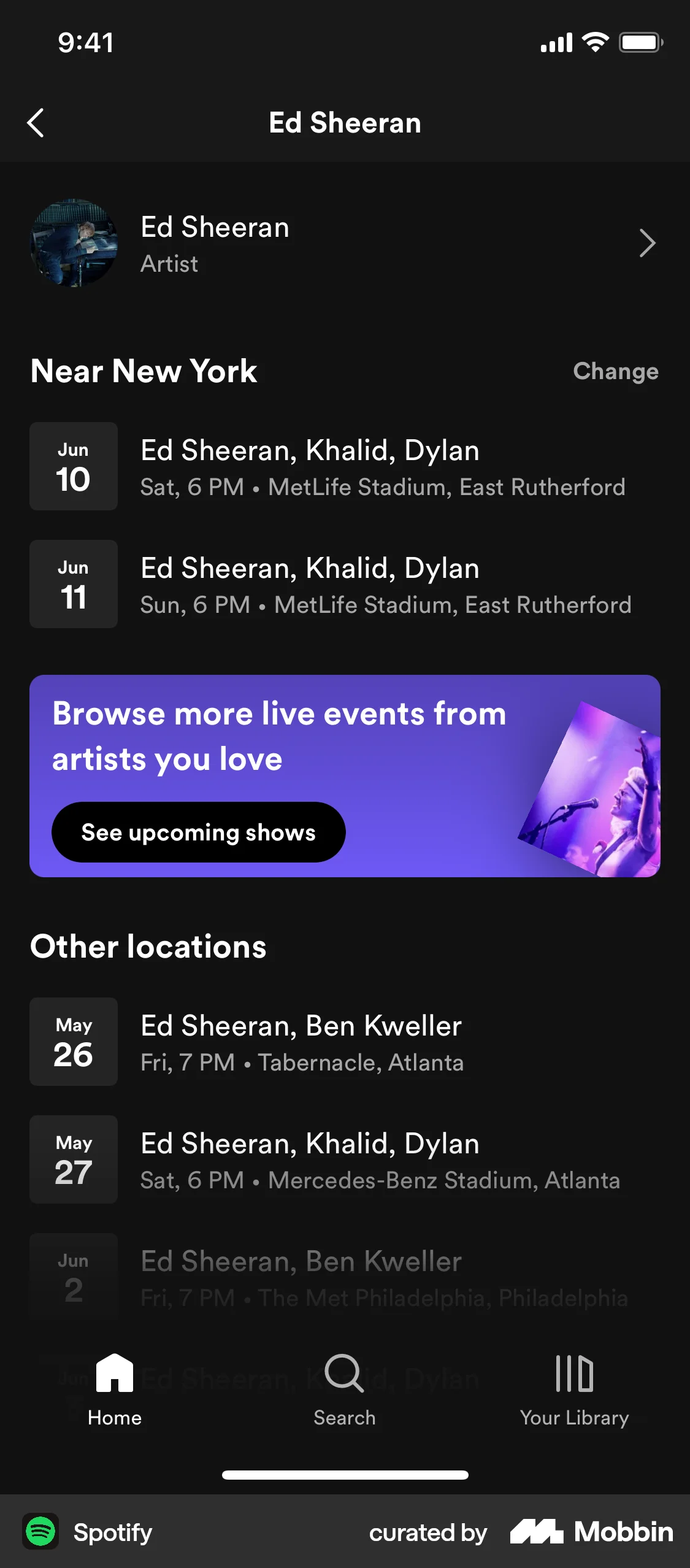This screenshot has height=1568, width=690.
Task: Switch to the Your Library tab
Action: click(575, 1393)
